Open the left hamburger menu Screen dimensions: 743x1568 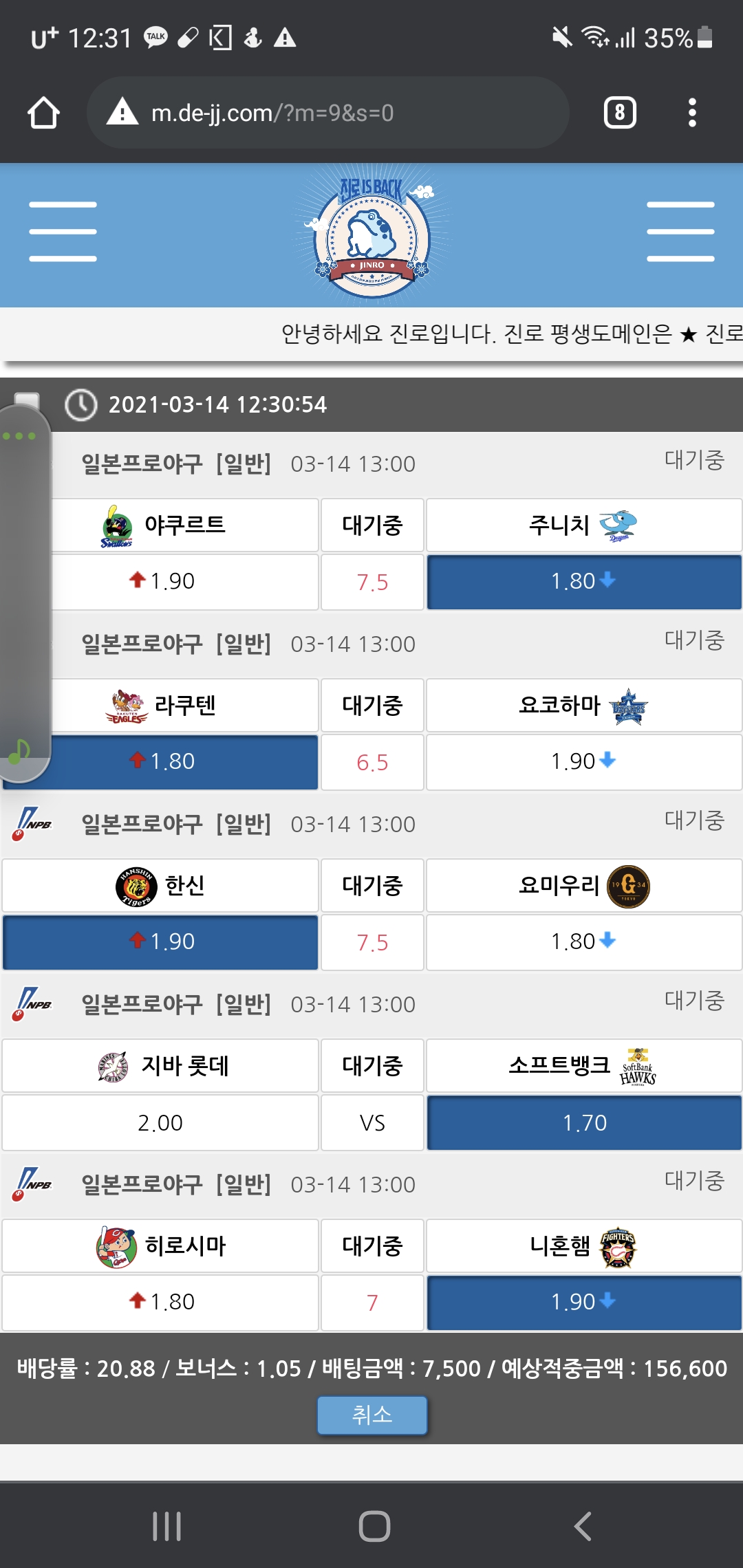click(63, 232)
